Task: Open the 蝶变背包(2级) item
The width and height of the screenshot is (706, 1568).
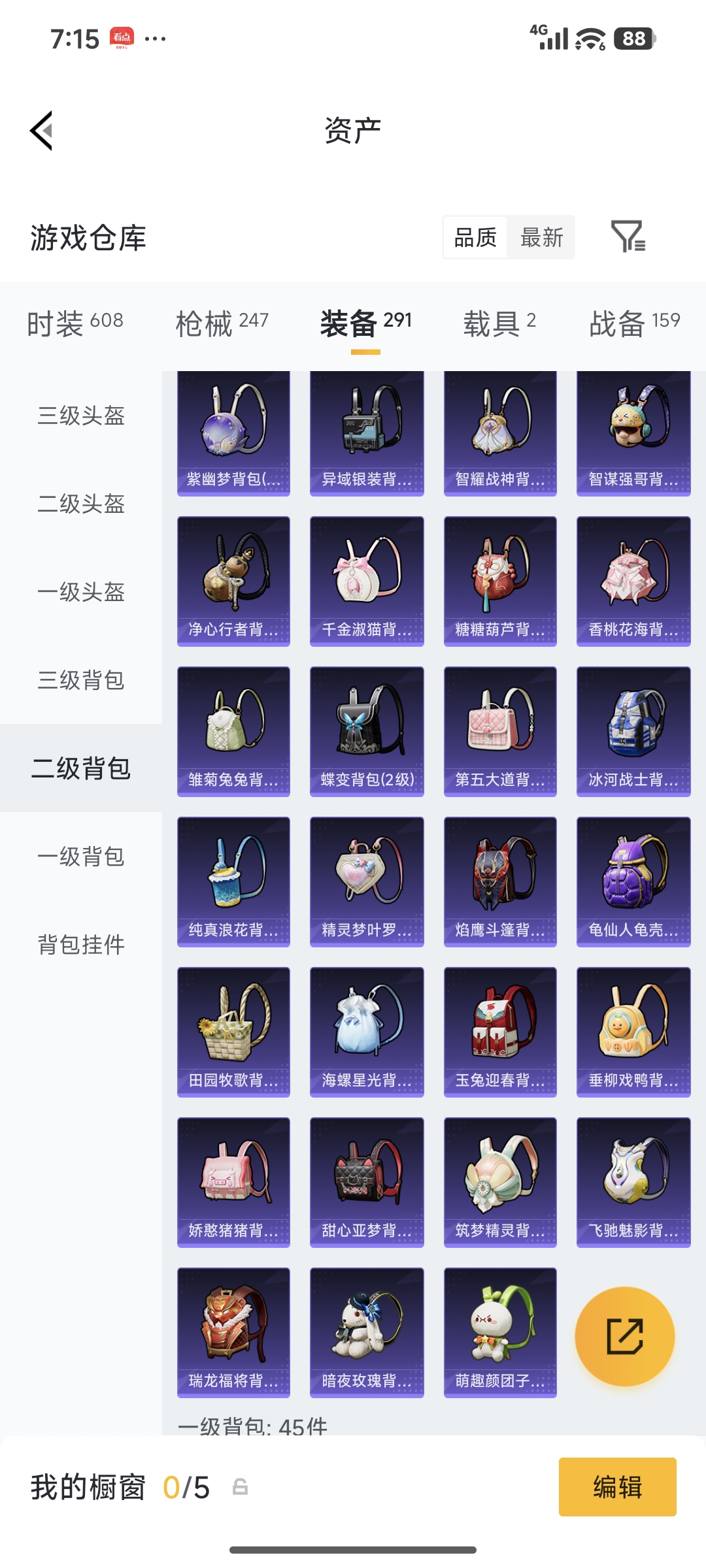Action: pyautogui.click(x=367, y=732)
